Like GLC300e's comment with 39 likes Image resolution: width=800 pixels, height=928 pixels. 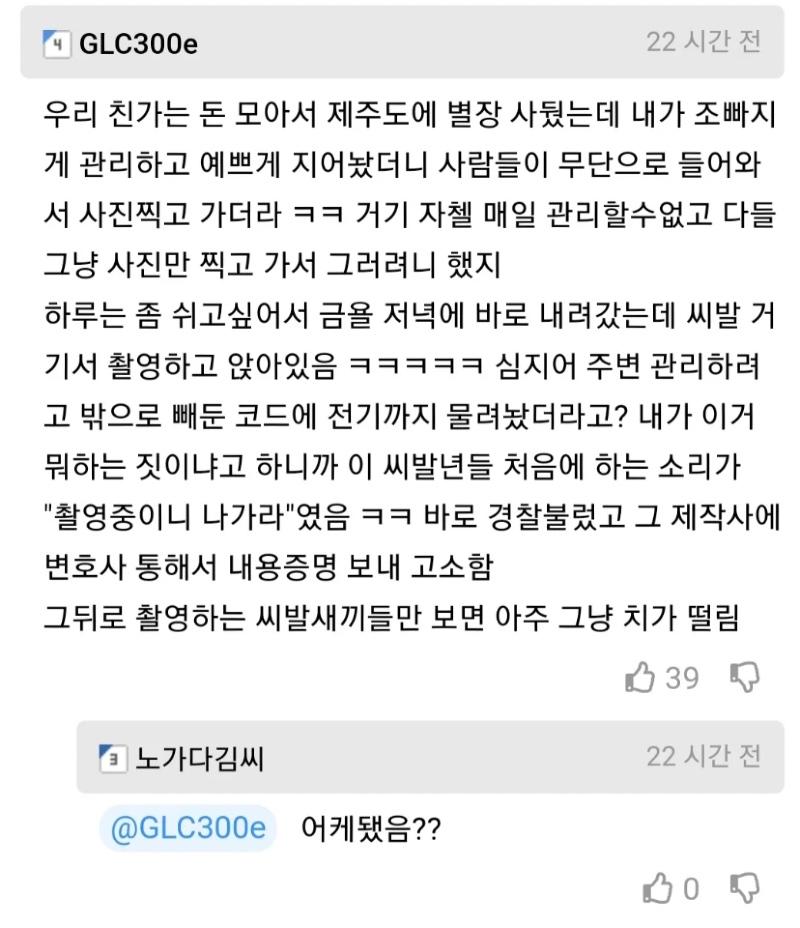point(640,678)
